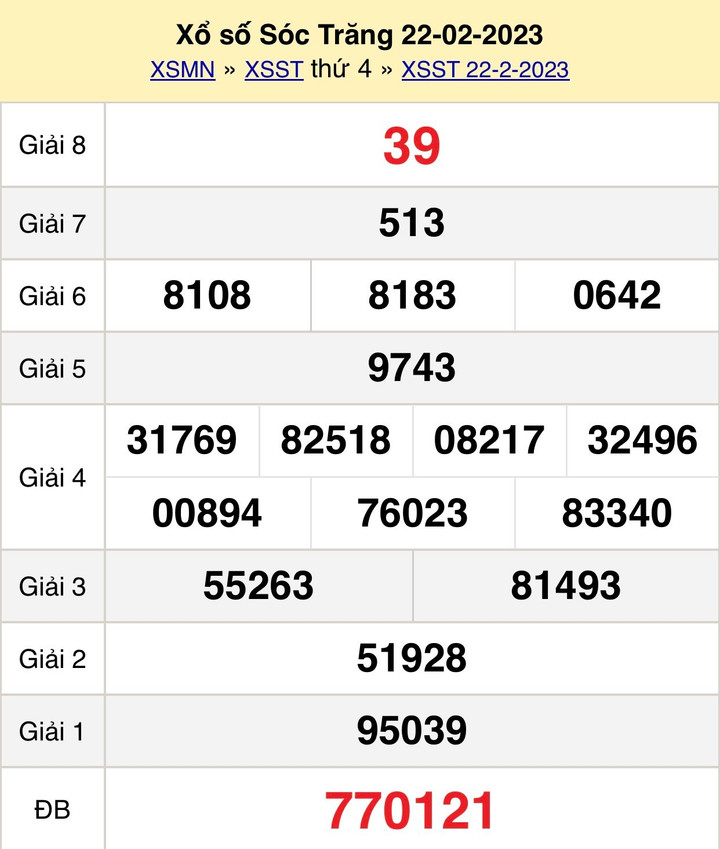Select 81493 in the Giải 3 row
This screenshot has height=849, width=720.
click(565, 586)
